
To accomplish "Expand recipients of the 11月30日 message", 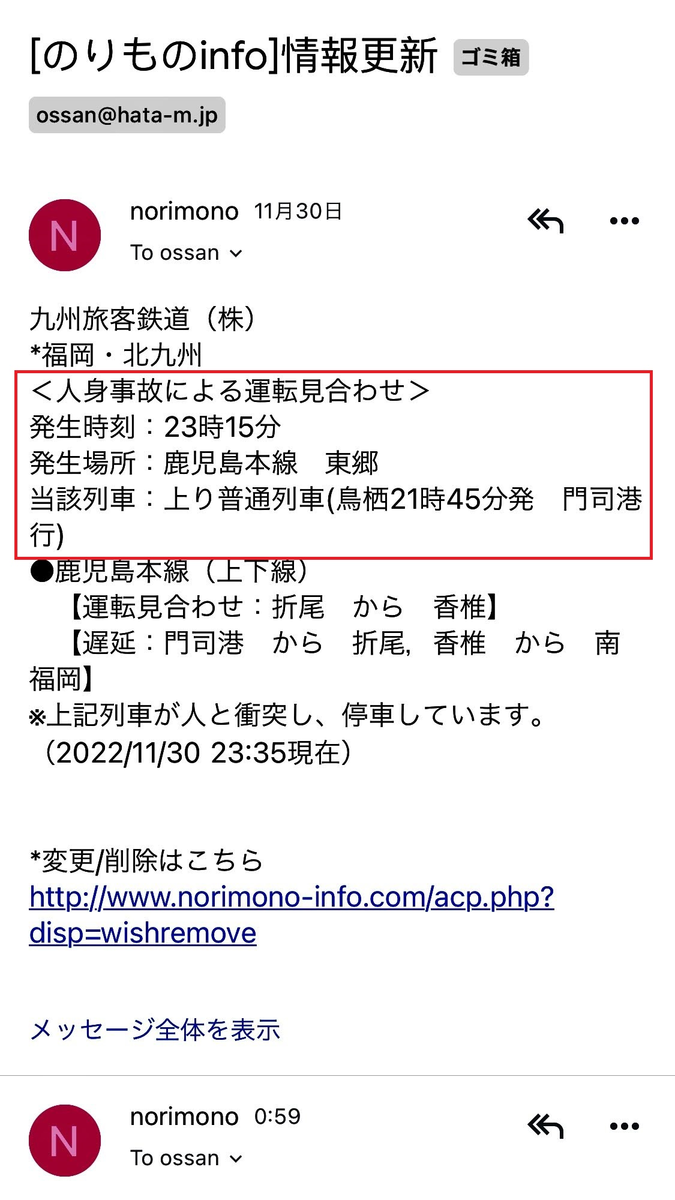I will [187, 253].
